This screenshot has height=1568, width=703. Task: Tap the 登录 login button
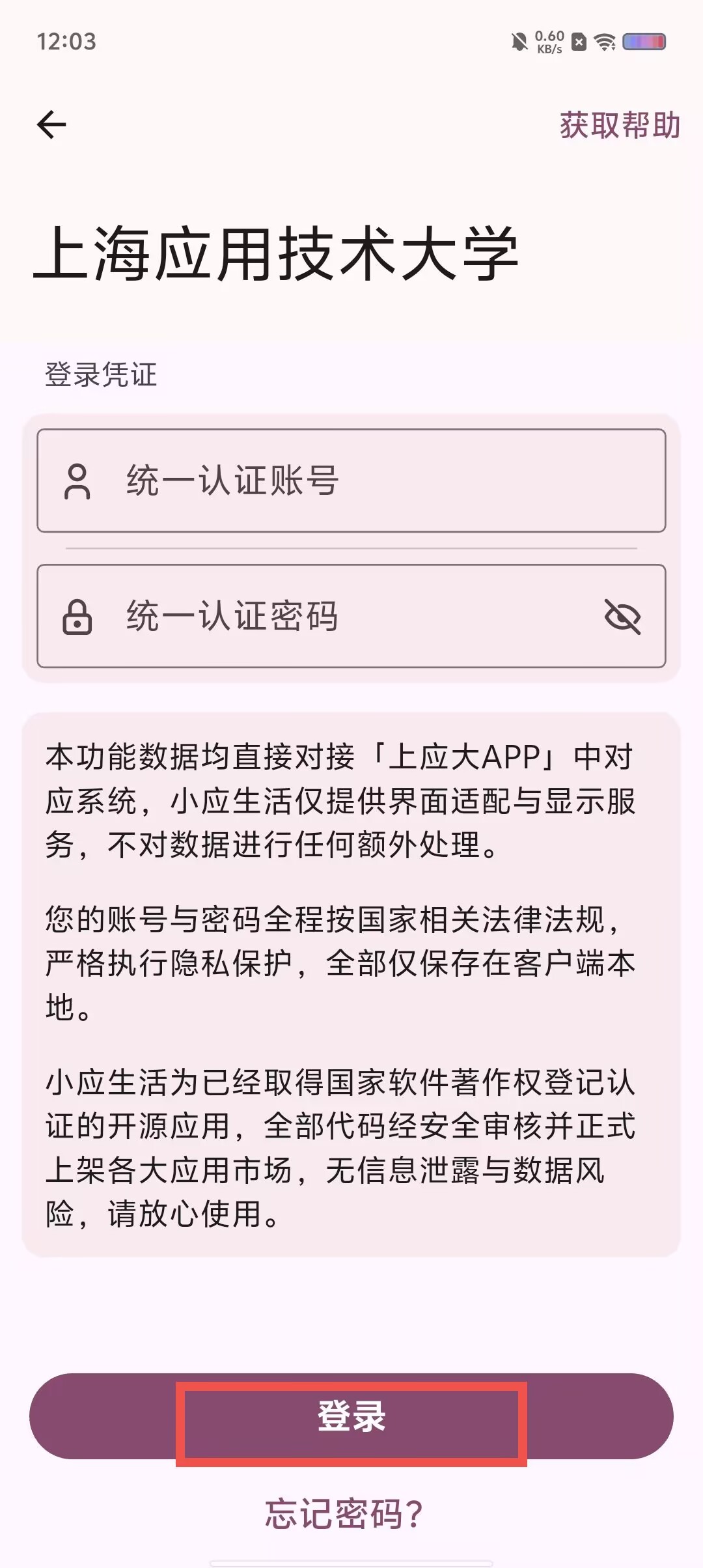[351, 1416]
